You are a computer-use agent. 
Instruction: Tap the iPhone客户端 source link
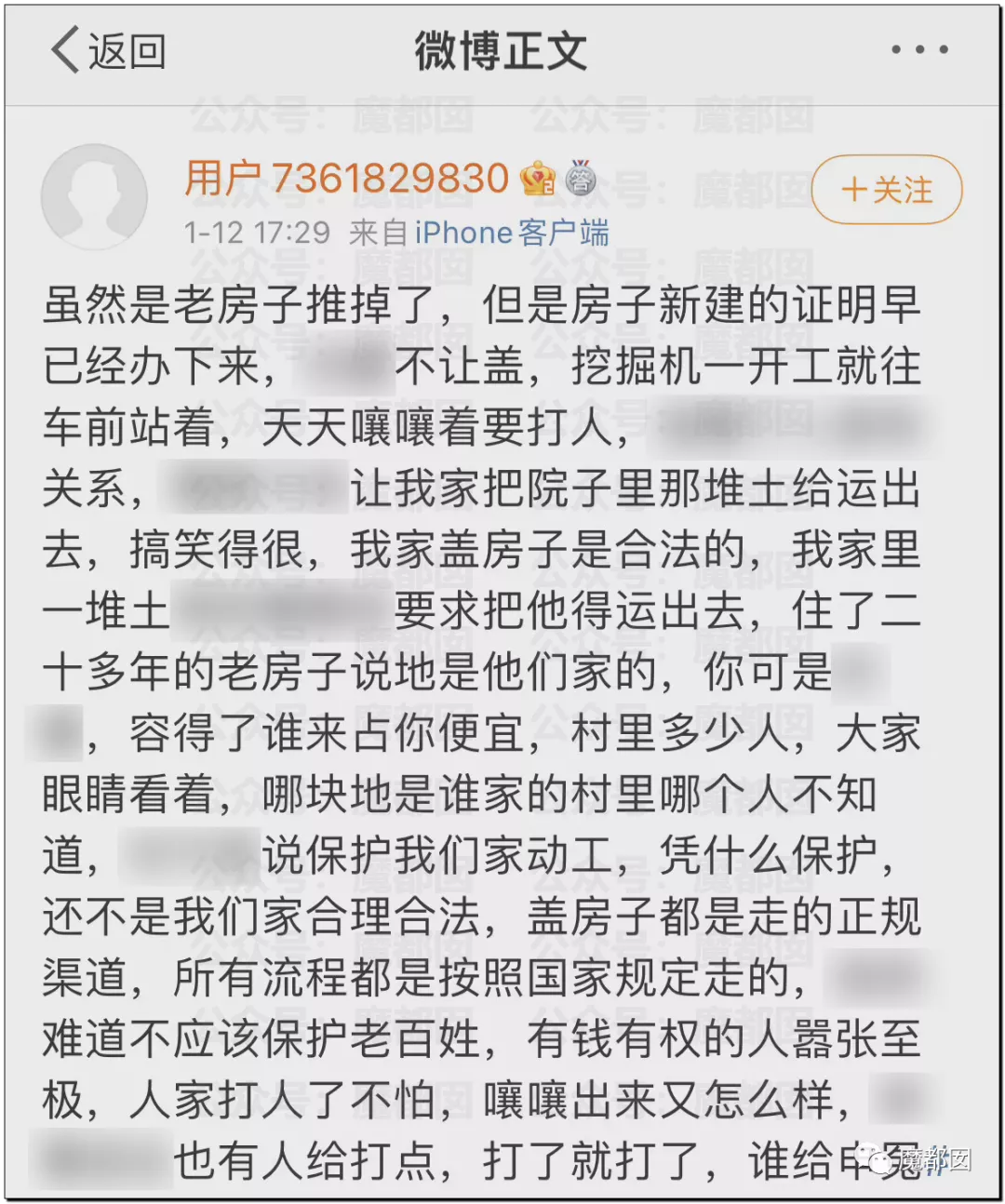click(512, 233)
